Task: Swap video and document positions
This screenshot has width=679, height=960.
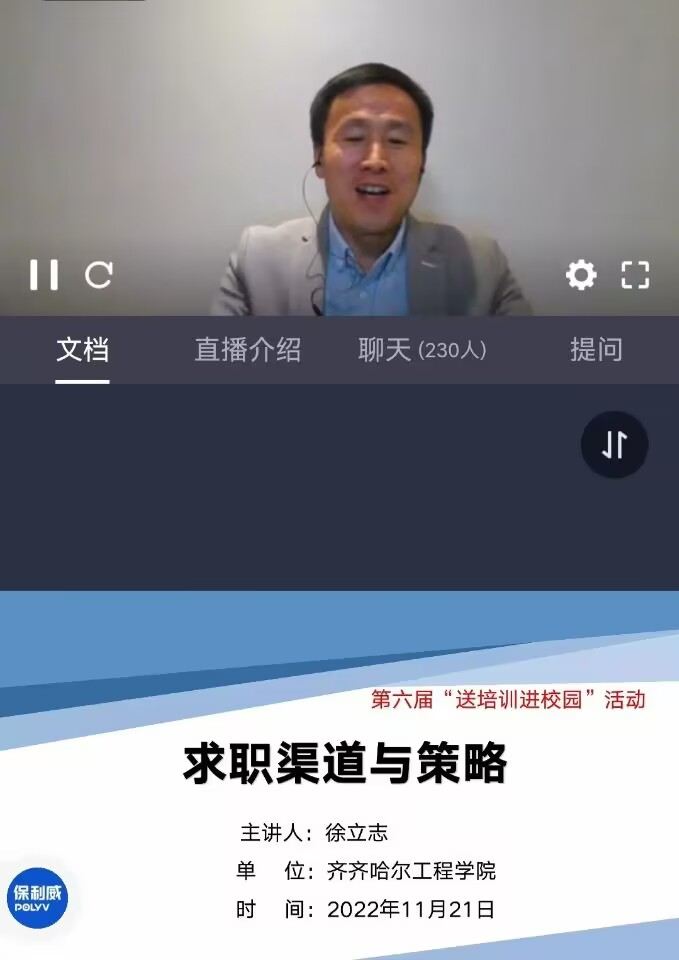Action: (x=614, y=445)
